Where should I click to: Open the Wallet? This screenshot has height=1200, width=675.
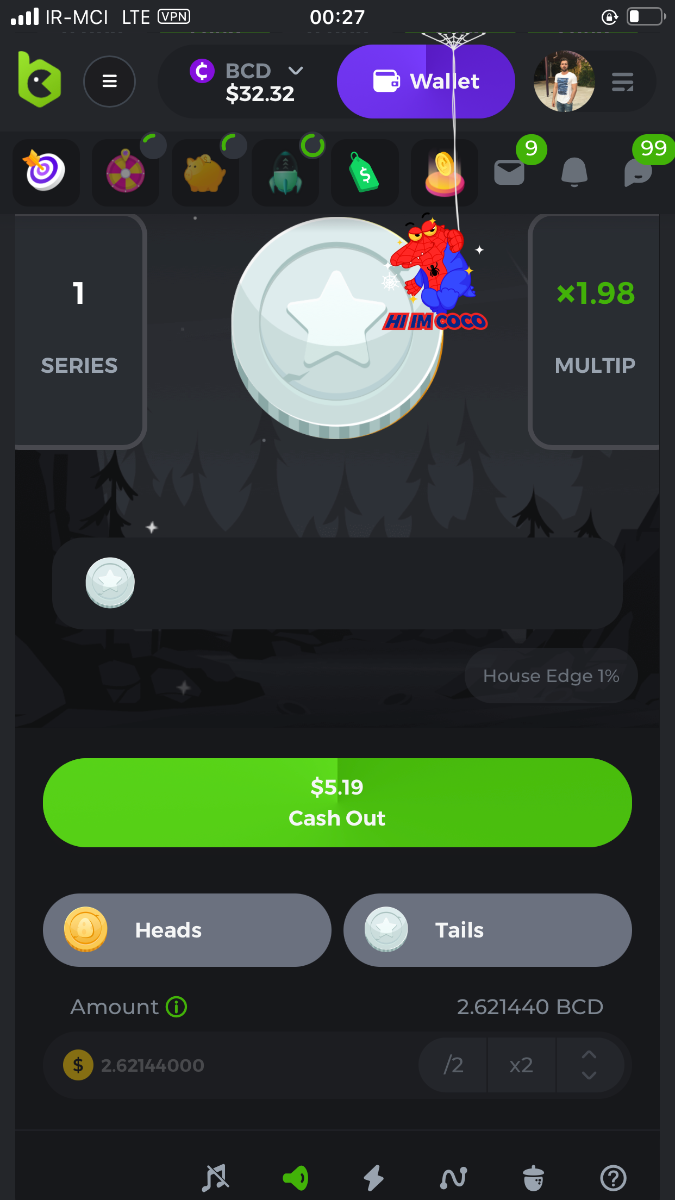426,81
